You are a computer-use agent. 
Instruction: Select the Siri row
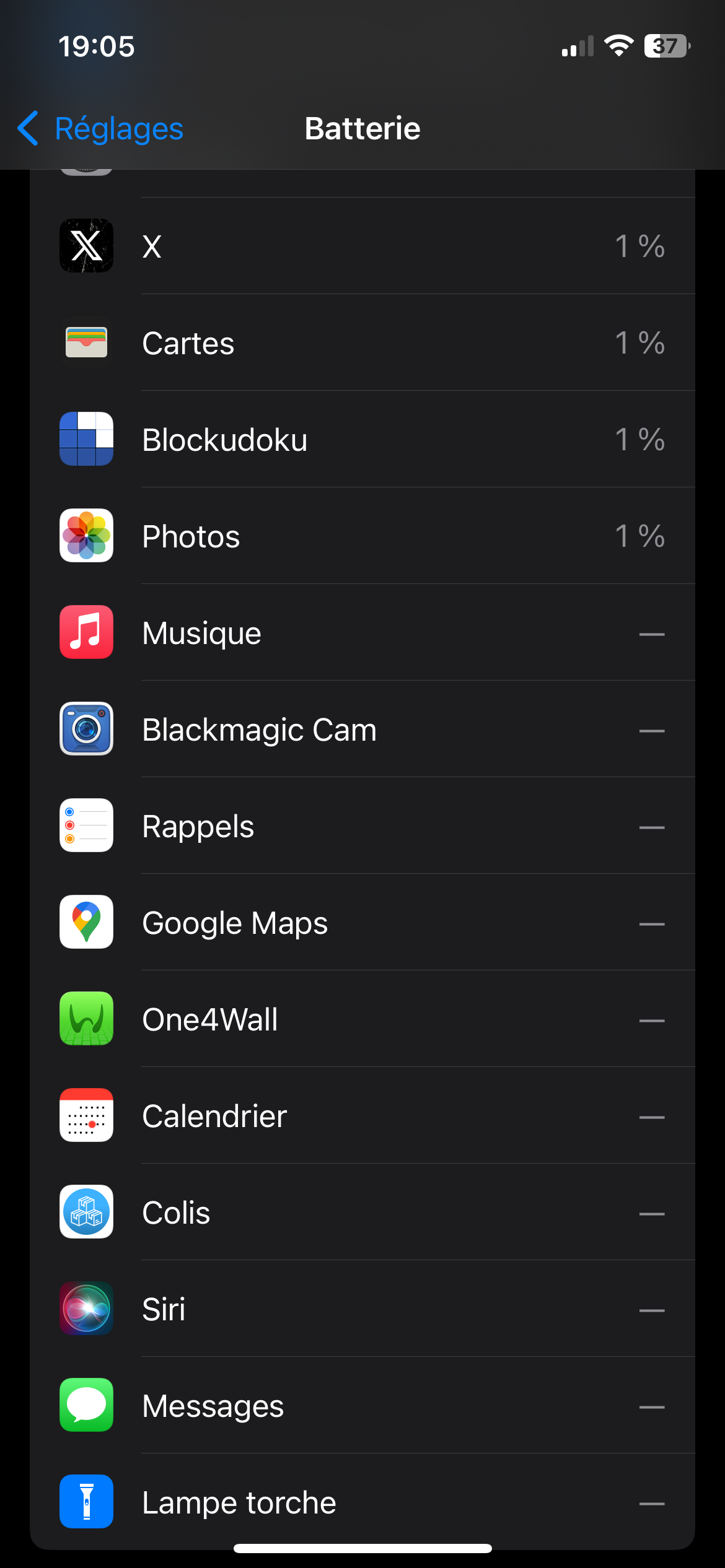(x=362, y=1309)
